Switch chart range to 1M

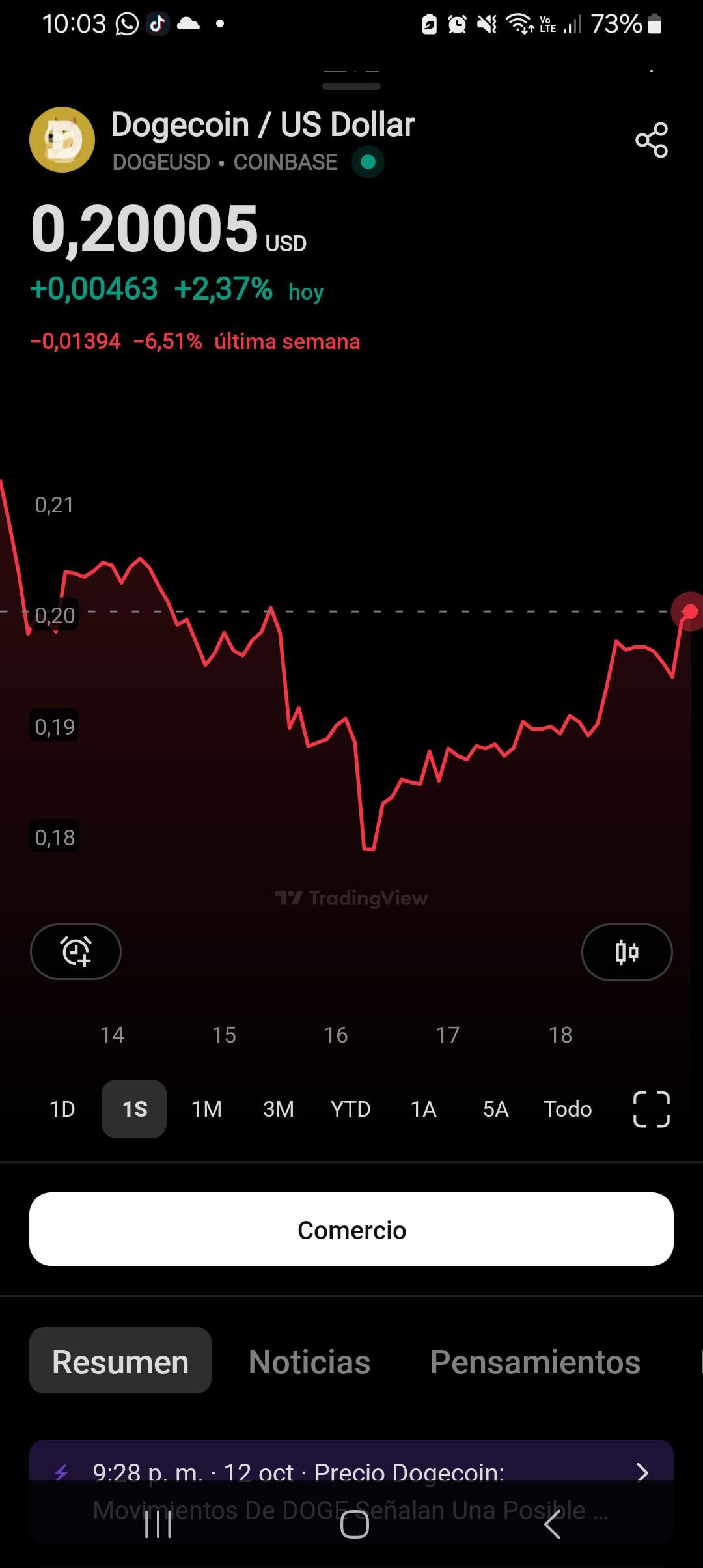click(206, 1109)
